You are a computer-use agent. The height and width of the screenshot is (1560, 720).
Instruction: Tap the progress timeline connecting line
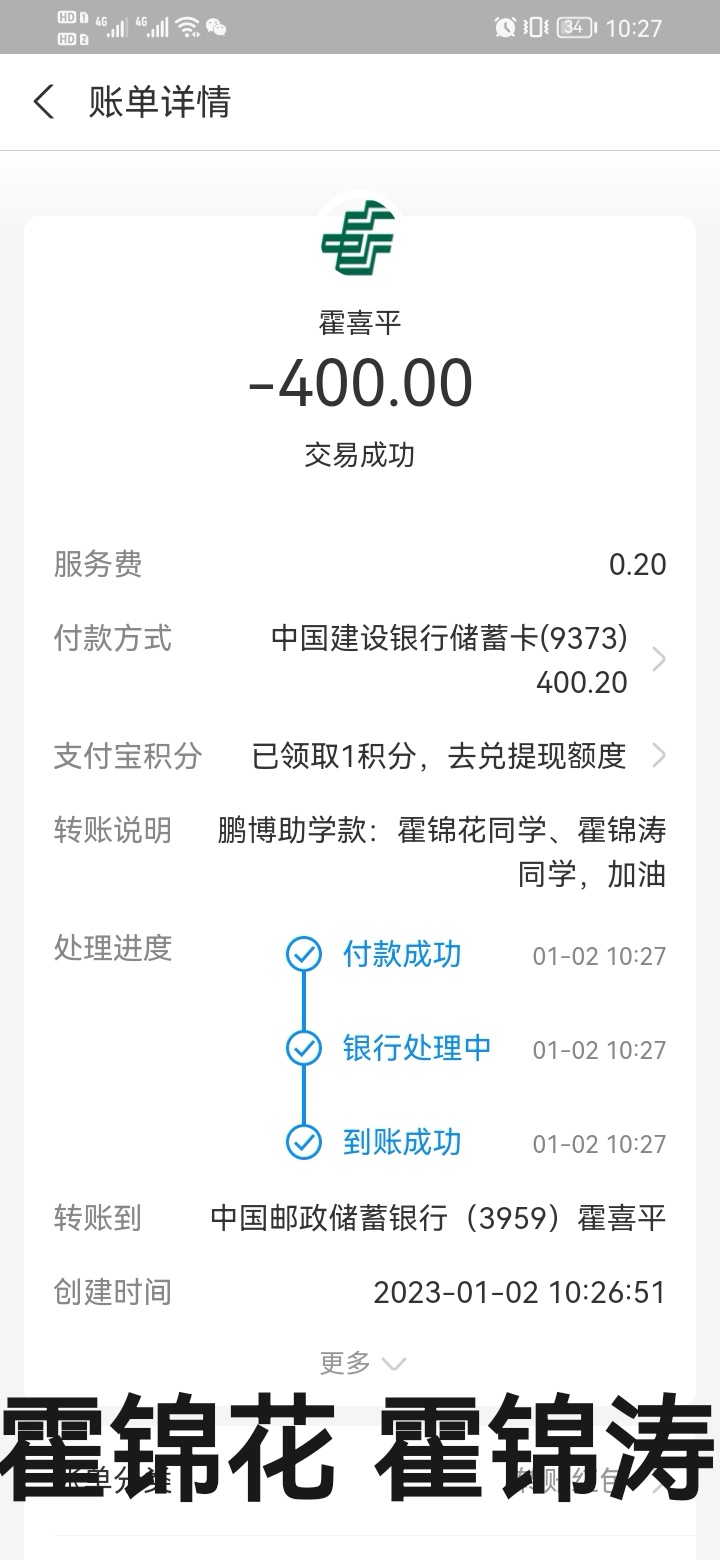click(303, 1000)
